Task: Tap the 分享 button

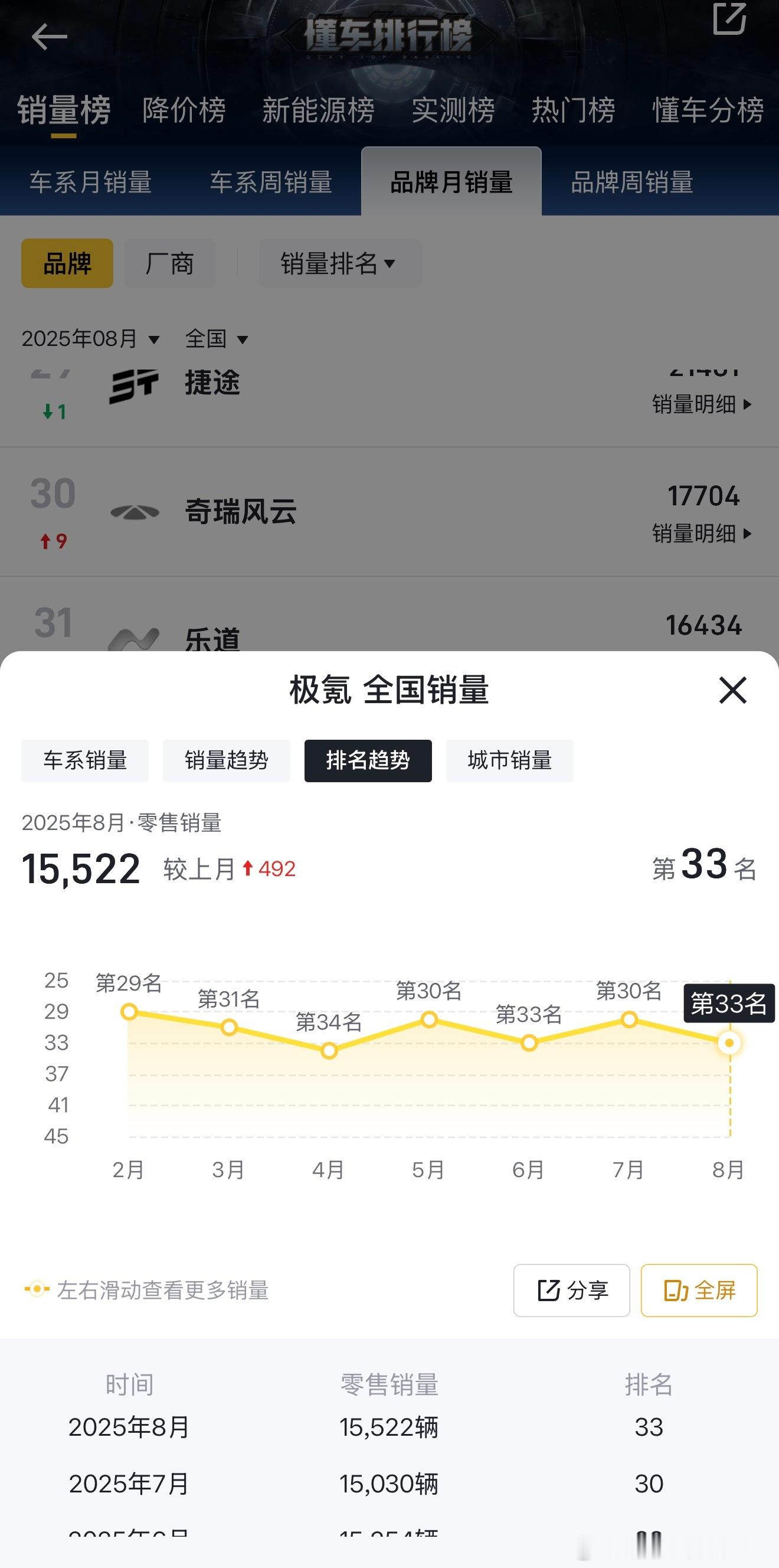Action: [571, 1290]
